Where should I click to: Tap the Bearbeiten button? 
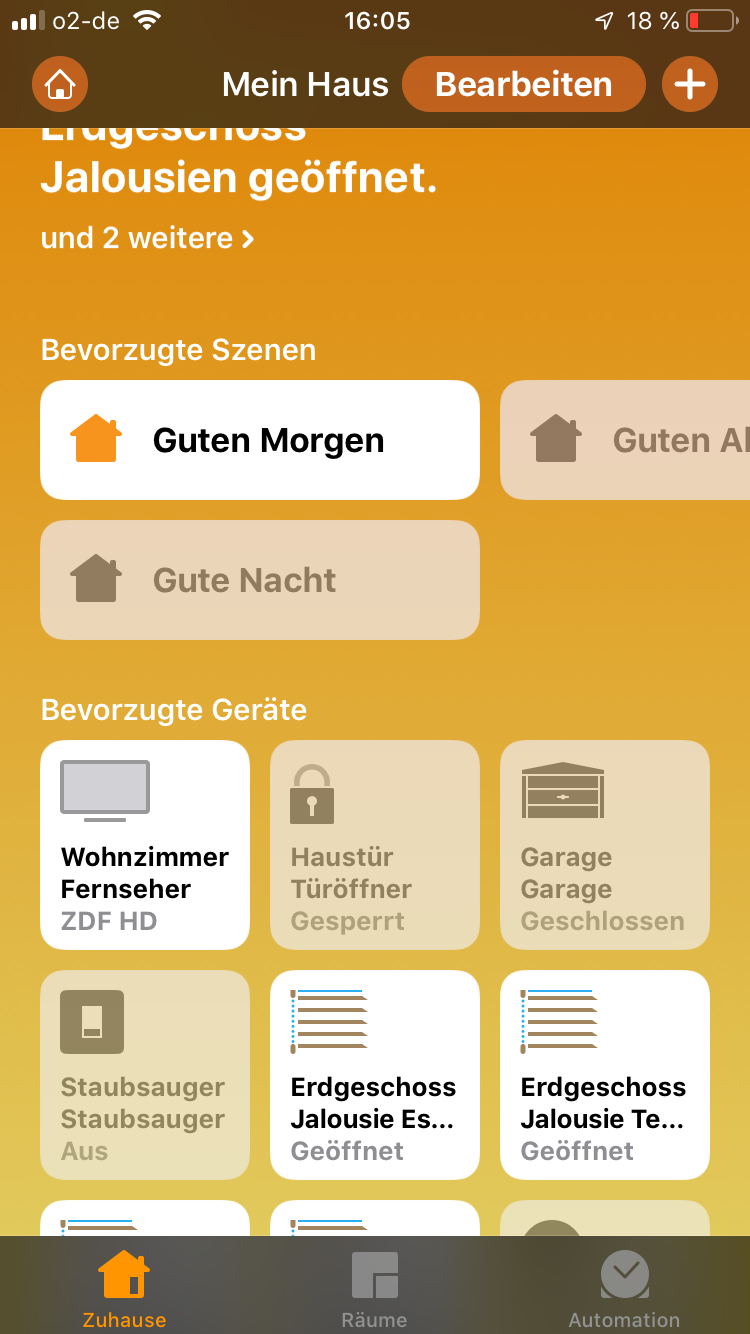click(523, 84)
